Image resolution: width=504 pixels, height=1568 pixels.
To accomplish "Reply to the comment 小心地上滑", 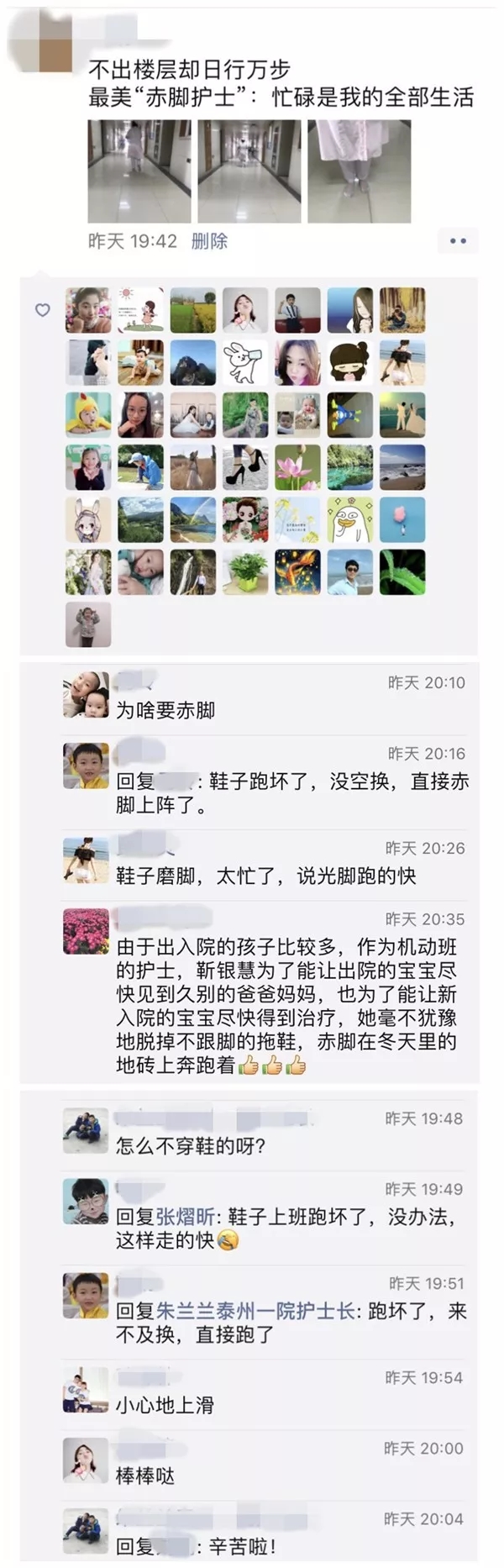I will click(165, 1404).
